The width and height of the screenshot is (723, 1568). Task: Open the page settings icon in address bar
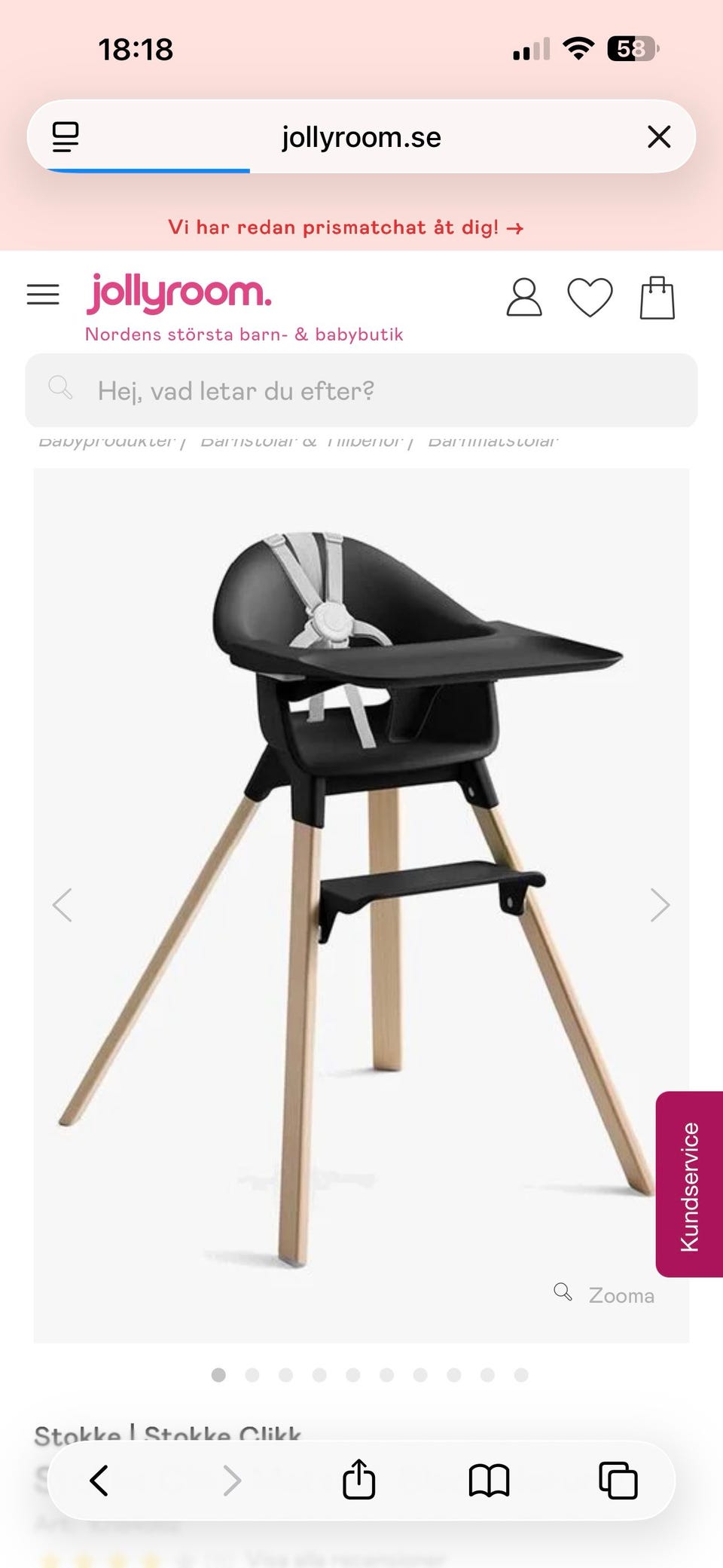(x=66, y=137)
